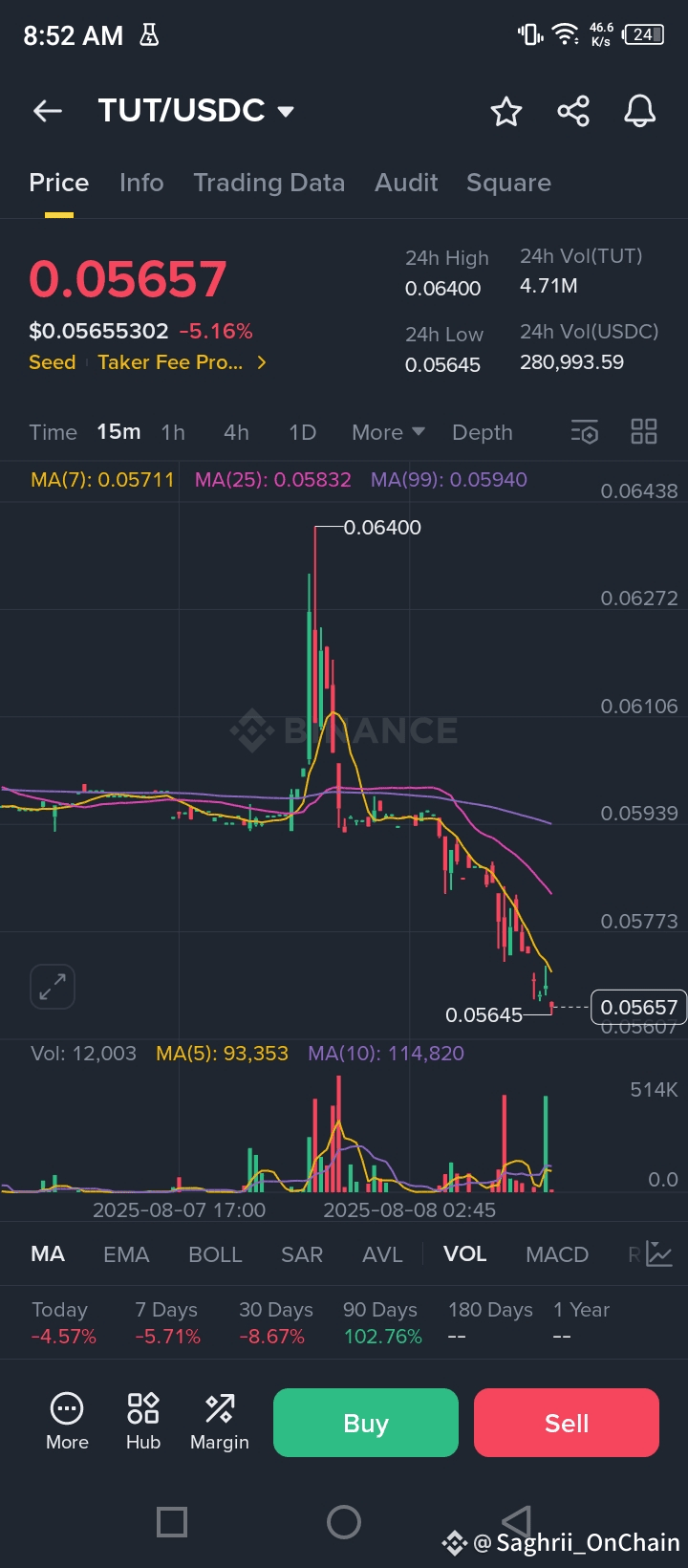Expand the More intervals dropdown

[x=387, y=432]
